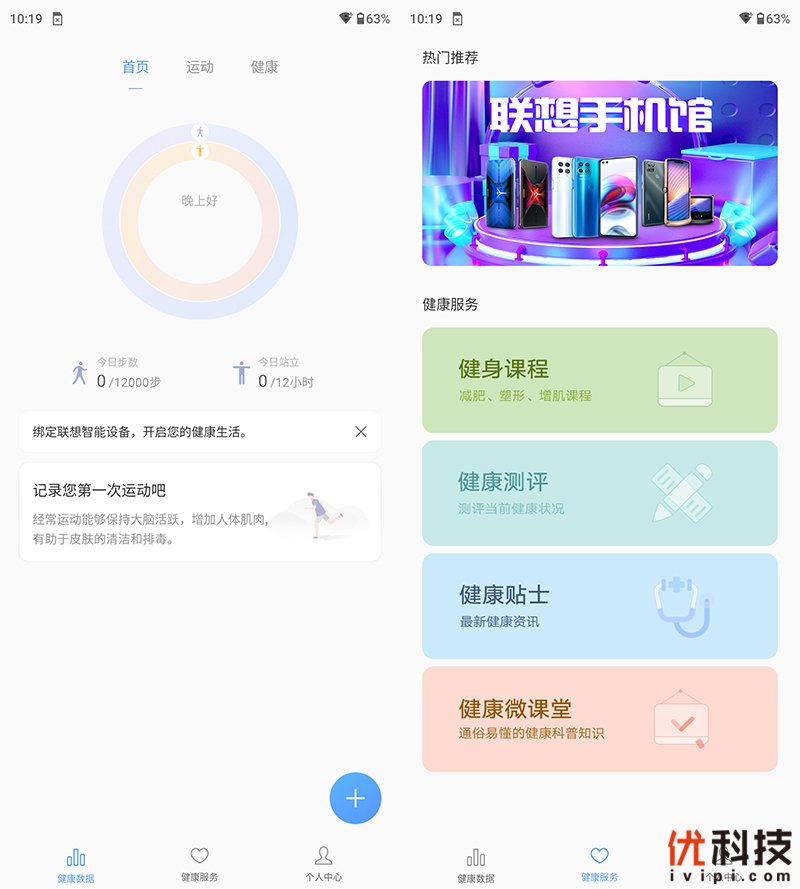Switch to the 健康 top tab

(x=264, y=67)
